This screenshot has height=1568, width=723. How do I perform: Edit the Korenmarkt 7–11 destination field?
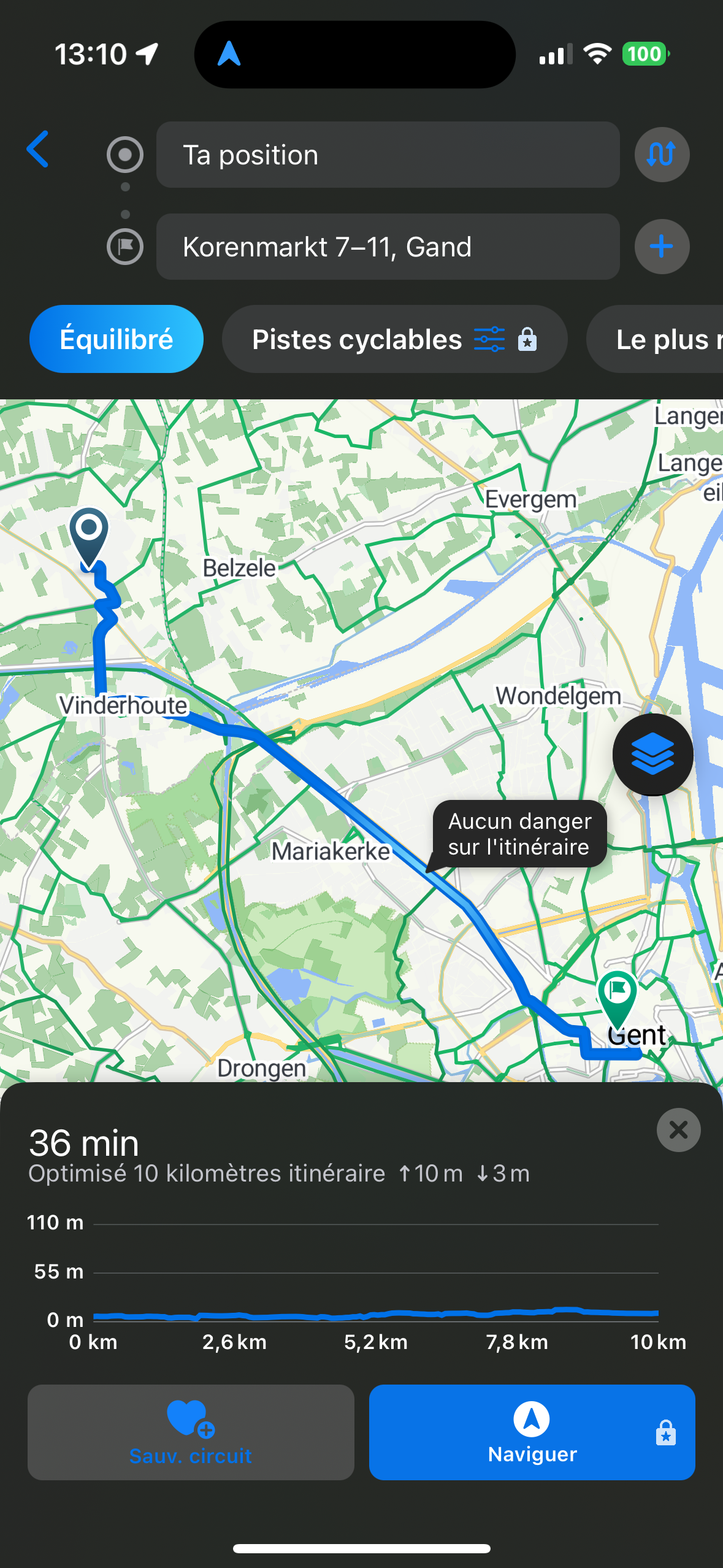[x=388, y=247]
